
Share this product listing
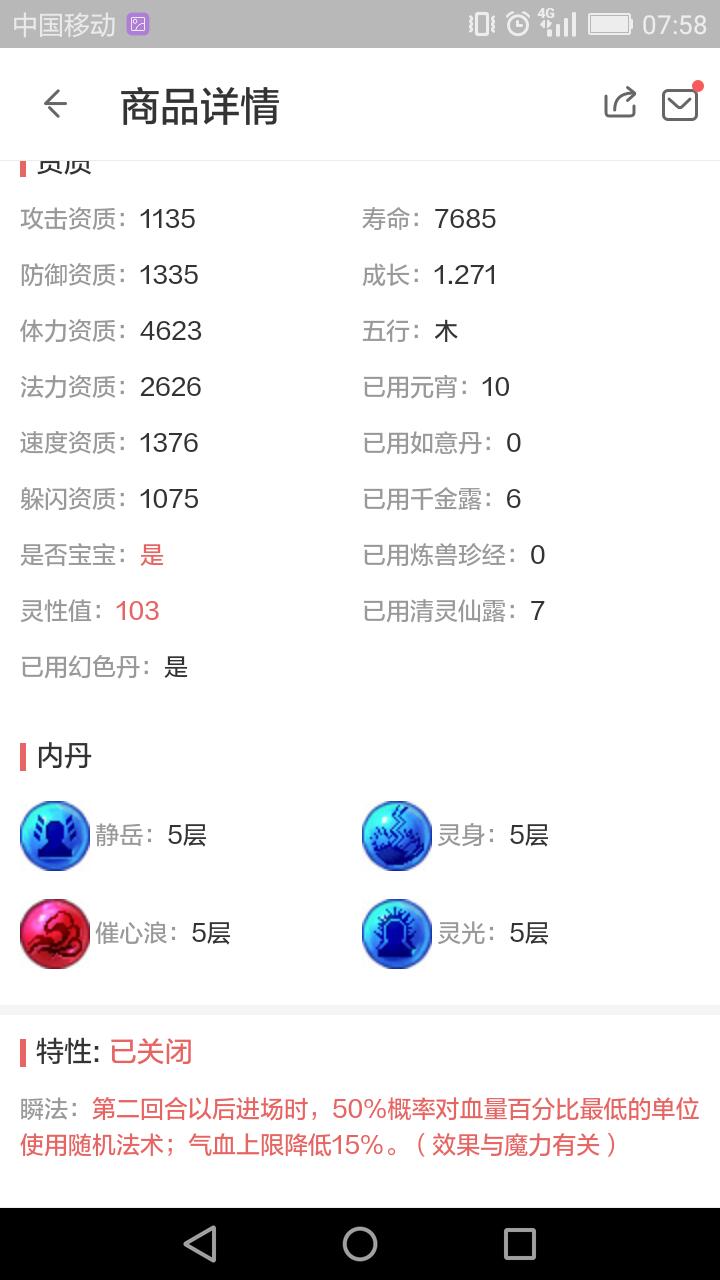coord(620,103)
